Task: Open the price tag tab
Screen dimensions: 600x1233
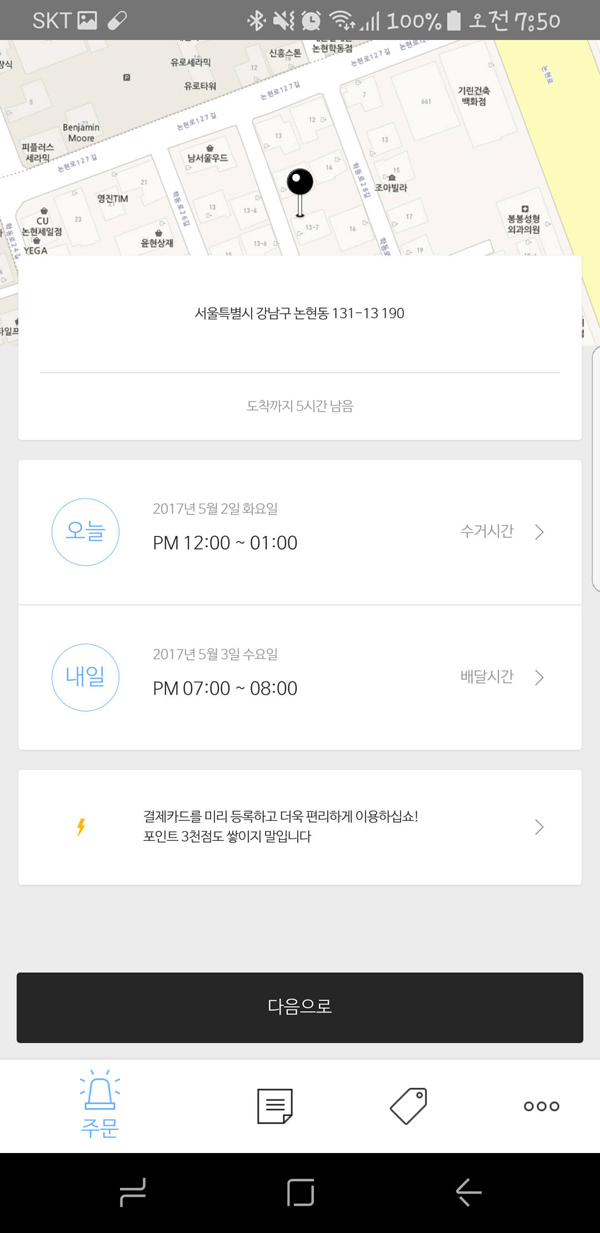Action: 408,1106
